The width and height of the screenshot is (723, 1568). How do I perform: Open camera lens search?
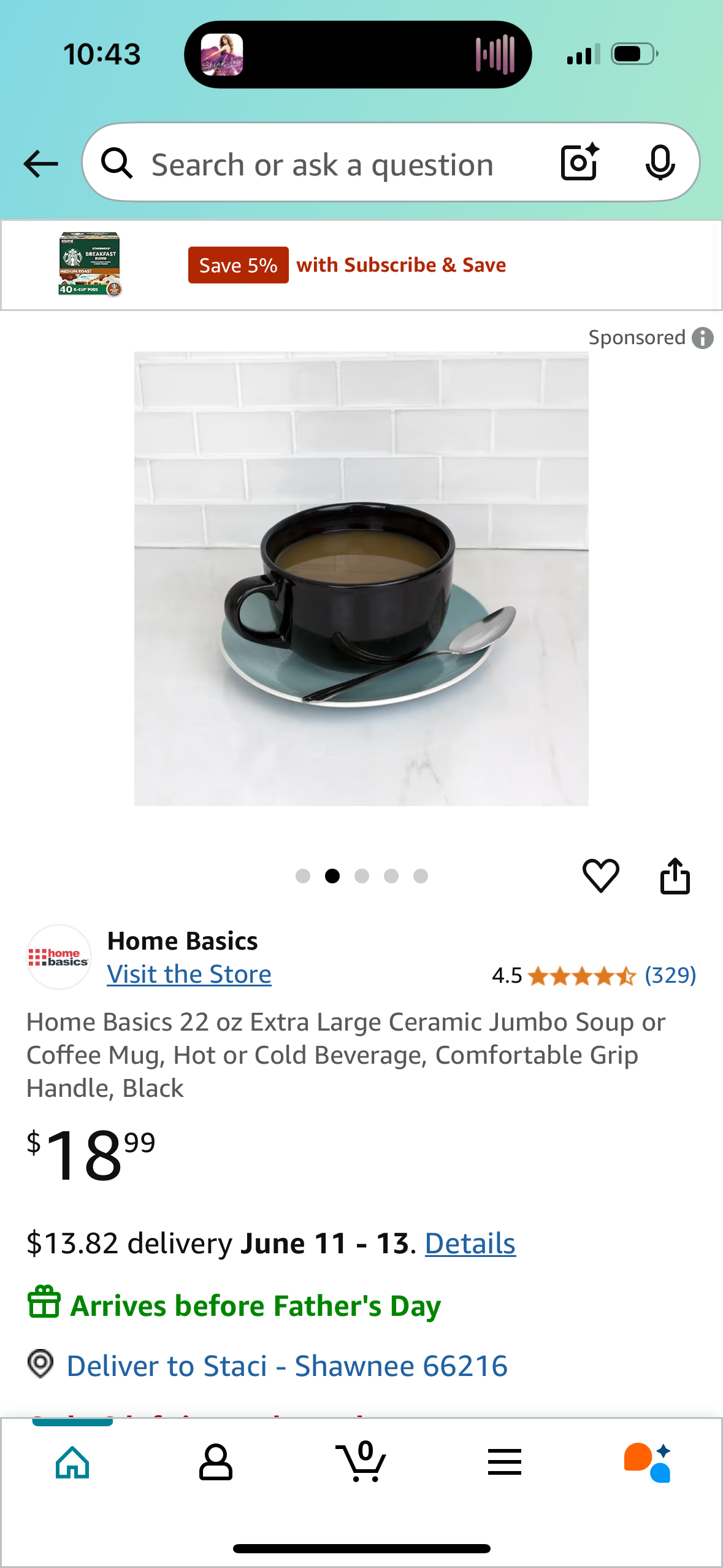tap(579, 163)
